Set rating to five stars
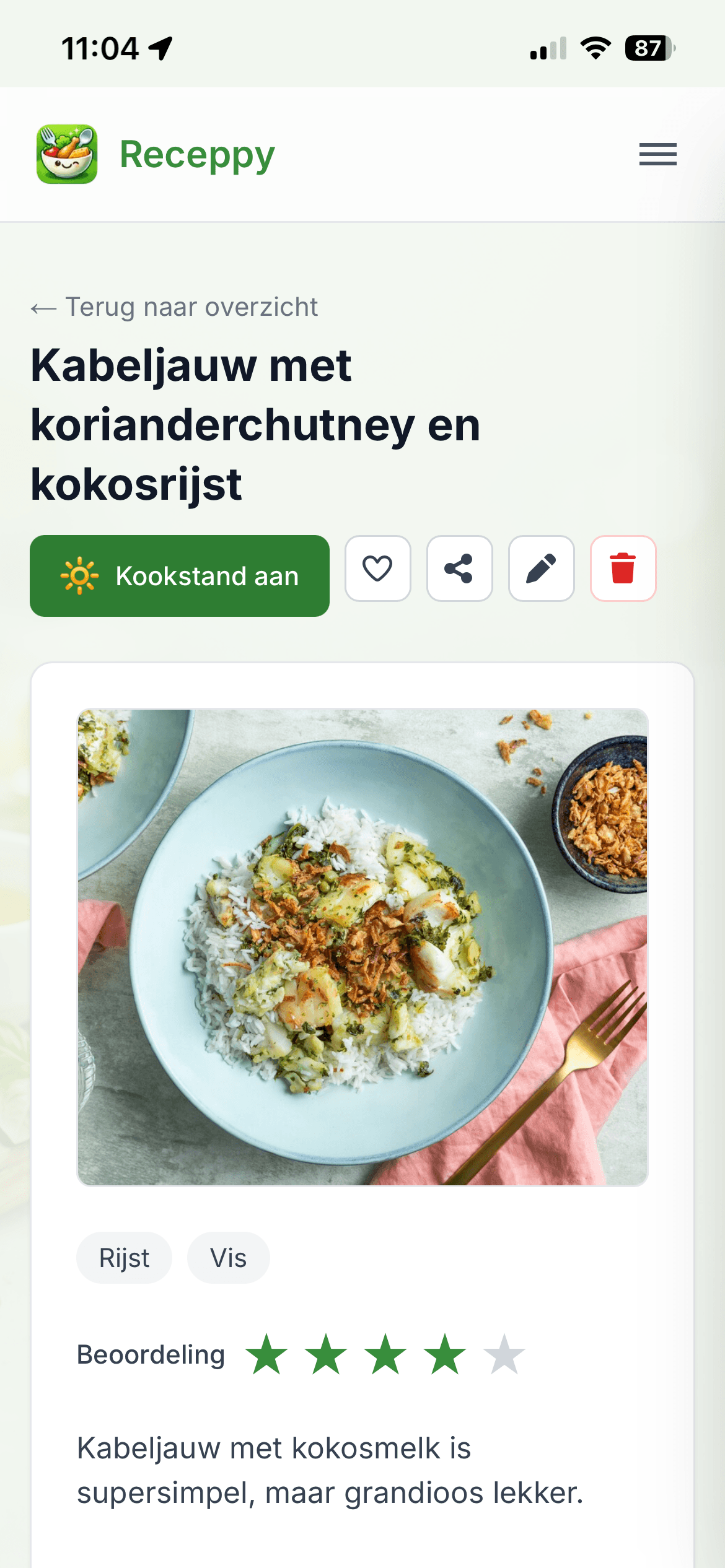 (x=503, y=1354)
